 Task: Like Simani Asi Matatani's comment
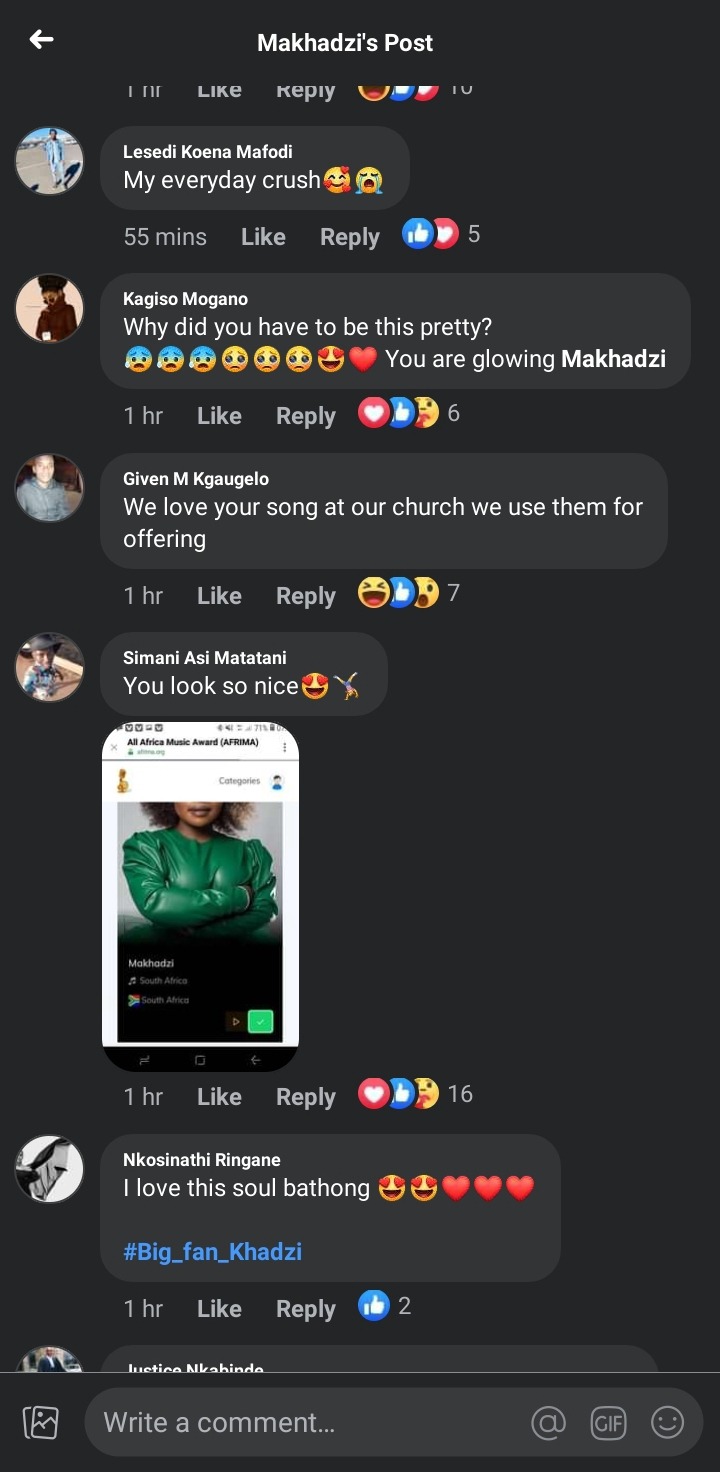pos(219,1097)
